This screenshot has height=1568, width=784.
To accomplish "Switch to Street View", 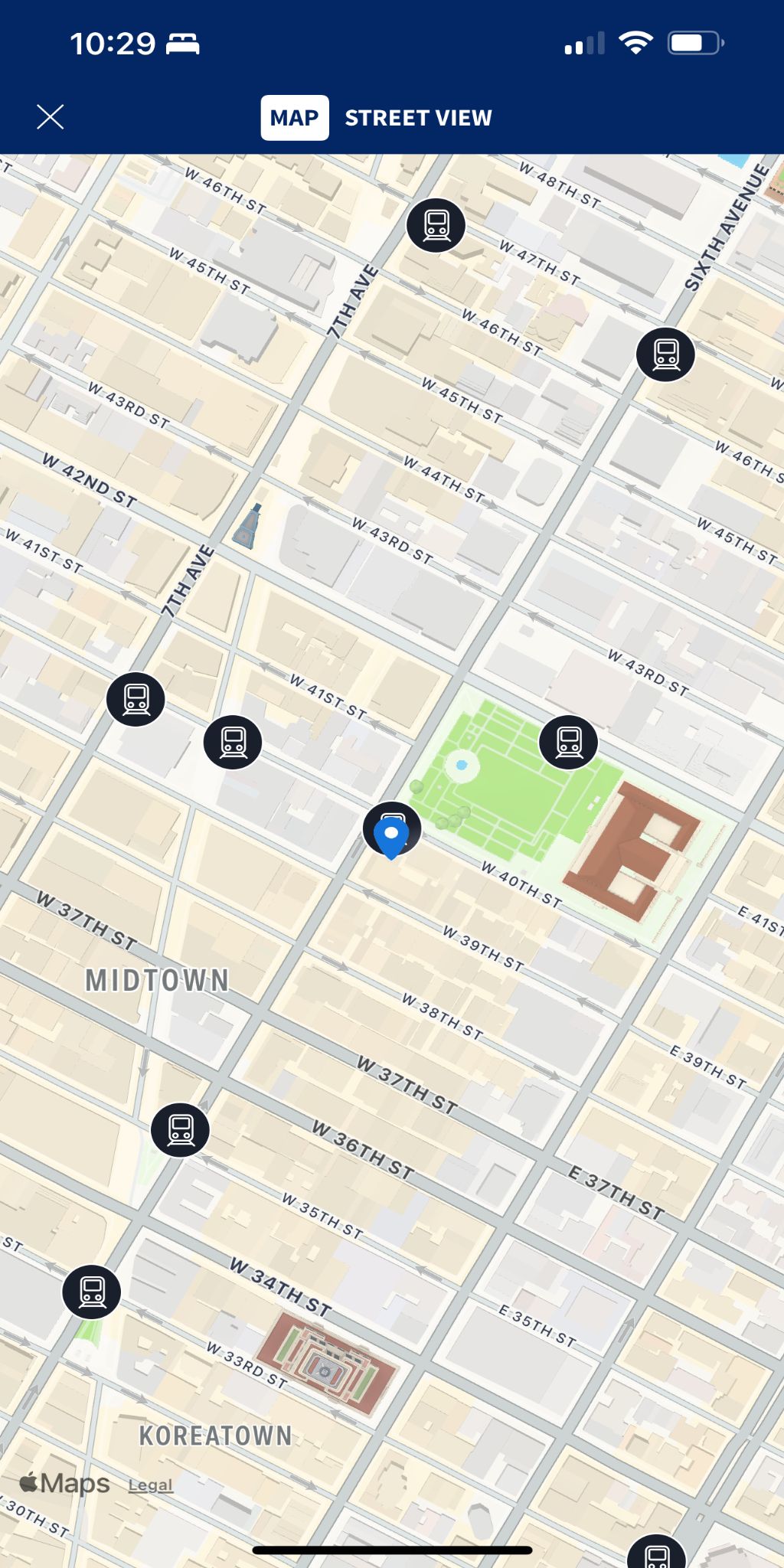I will pyautogui.click(x=418, y=118).
